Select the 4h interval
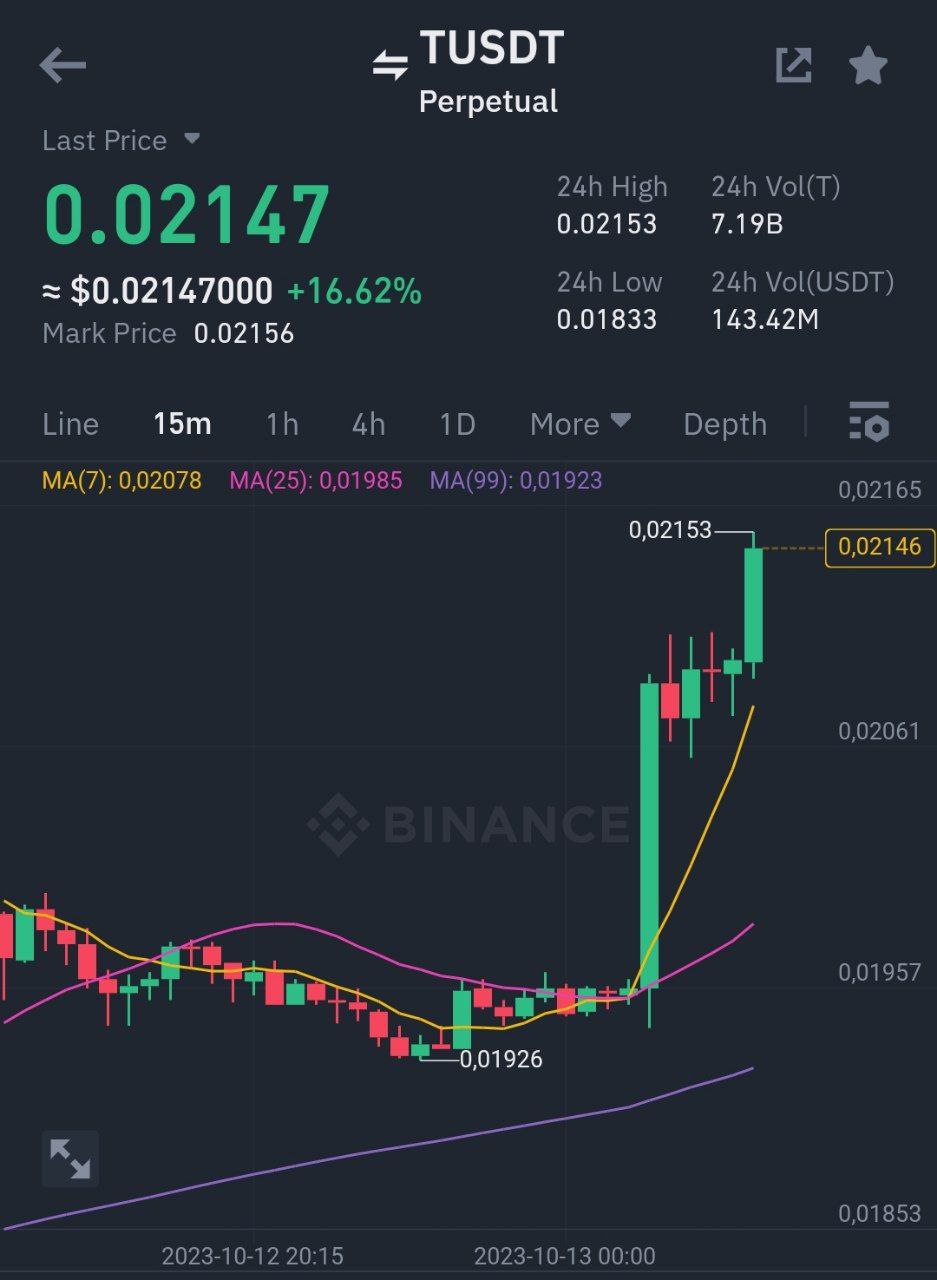The height and width of the screenshot is (1280, 937). click(368, 424)
